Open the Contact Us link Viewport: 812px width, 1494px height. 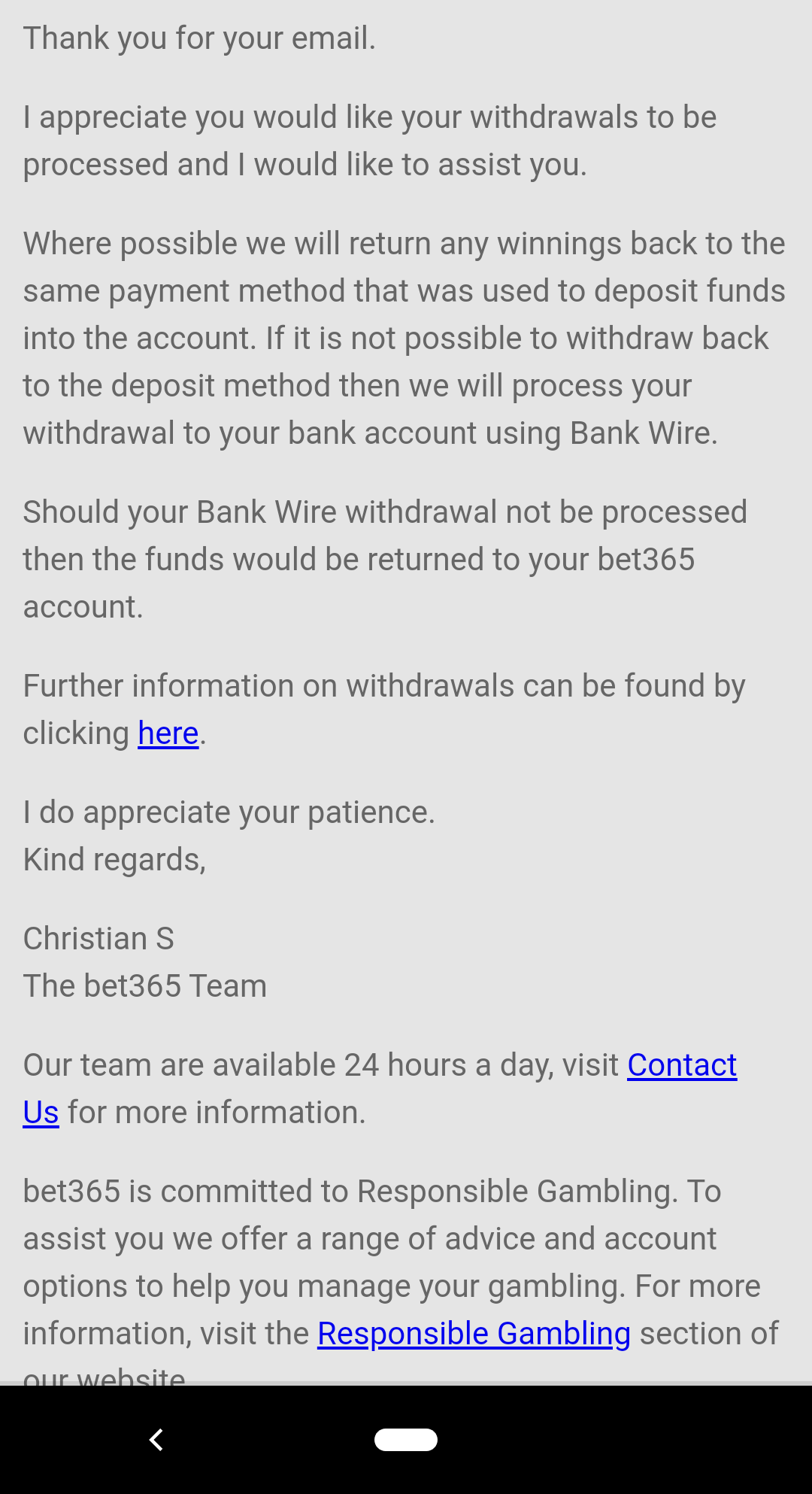681,1065
